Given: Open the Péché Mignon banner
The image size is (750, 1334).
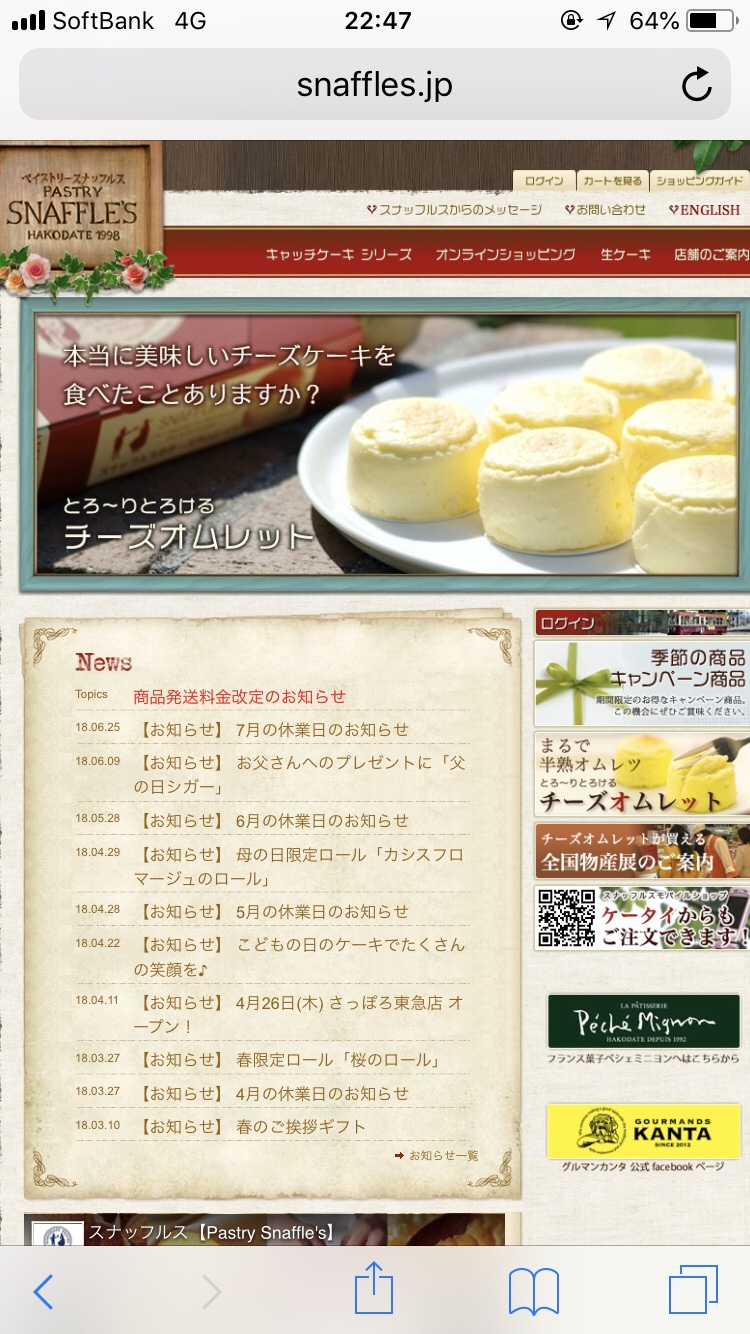Looking at the screenshot, I should tap(643, 1022).
